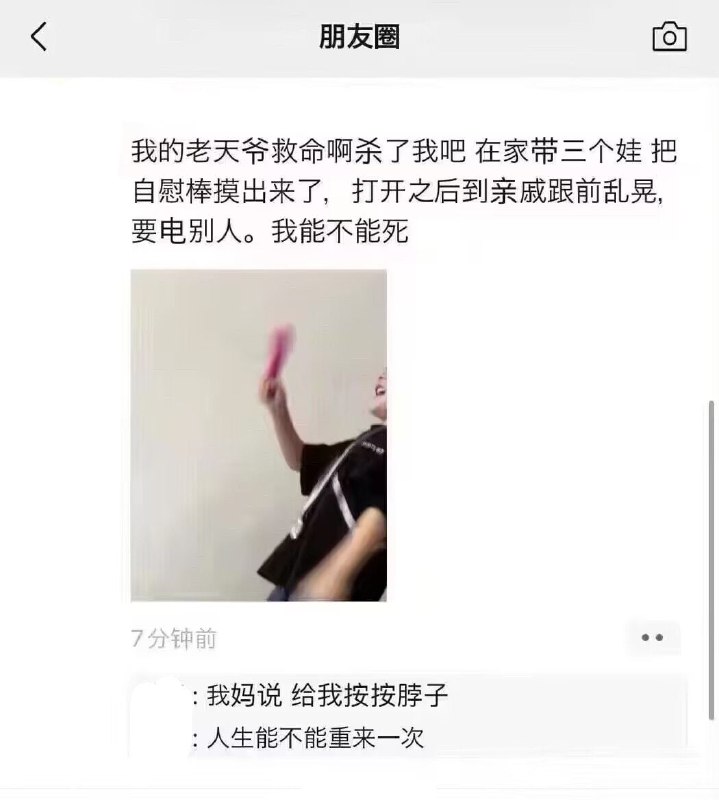Open the two-dot like and comment menu
Screen dimensions: 719x800
pos(652,637)
